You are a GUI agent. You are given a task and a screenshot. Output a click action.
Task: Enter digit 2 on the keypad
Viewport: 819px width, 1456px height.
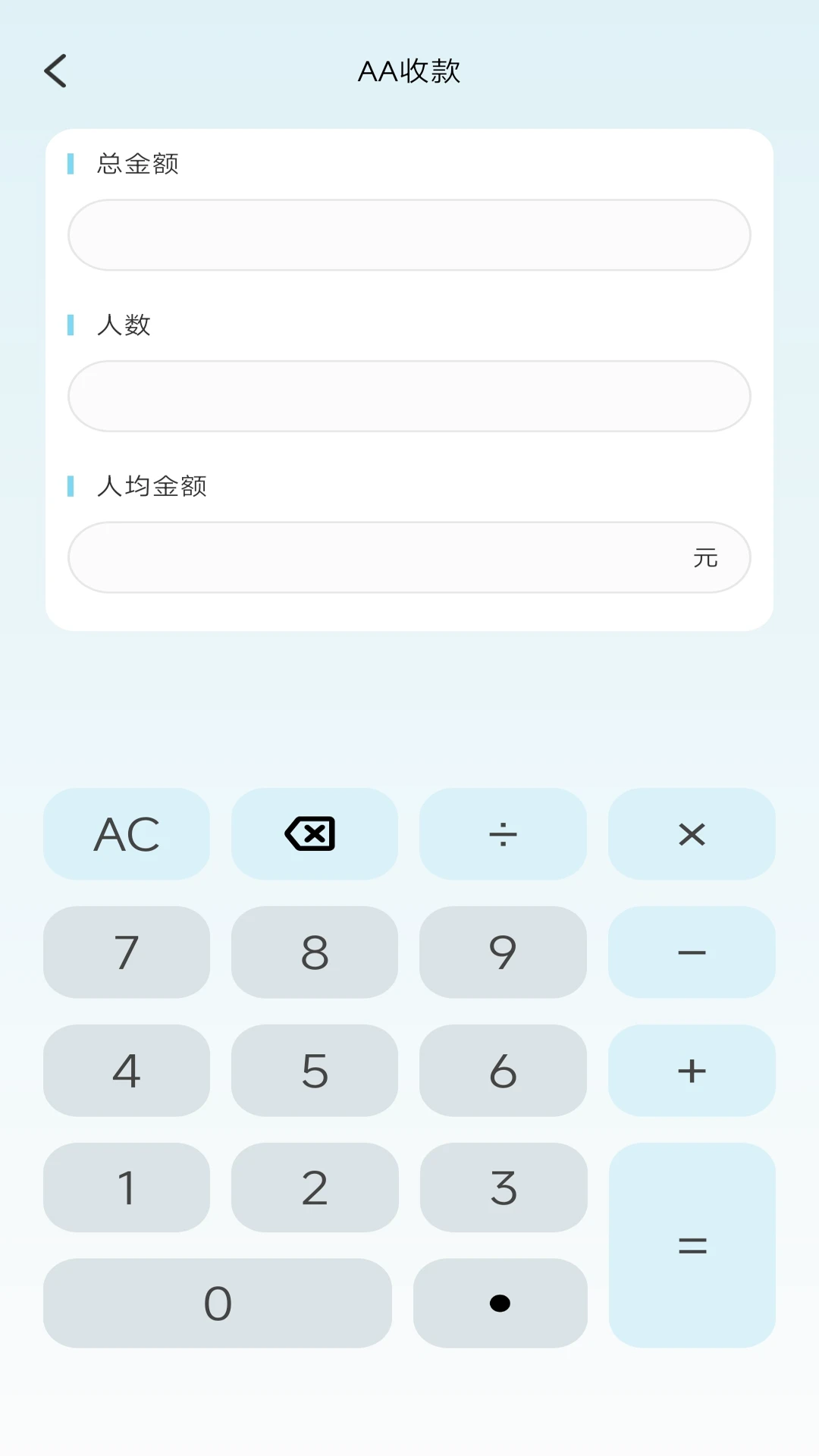314,1188
